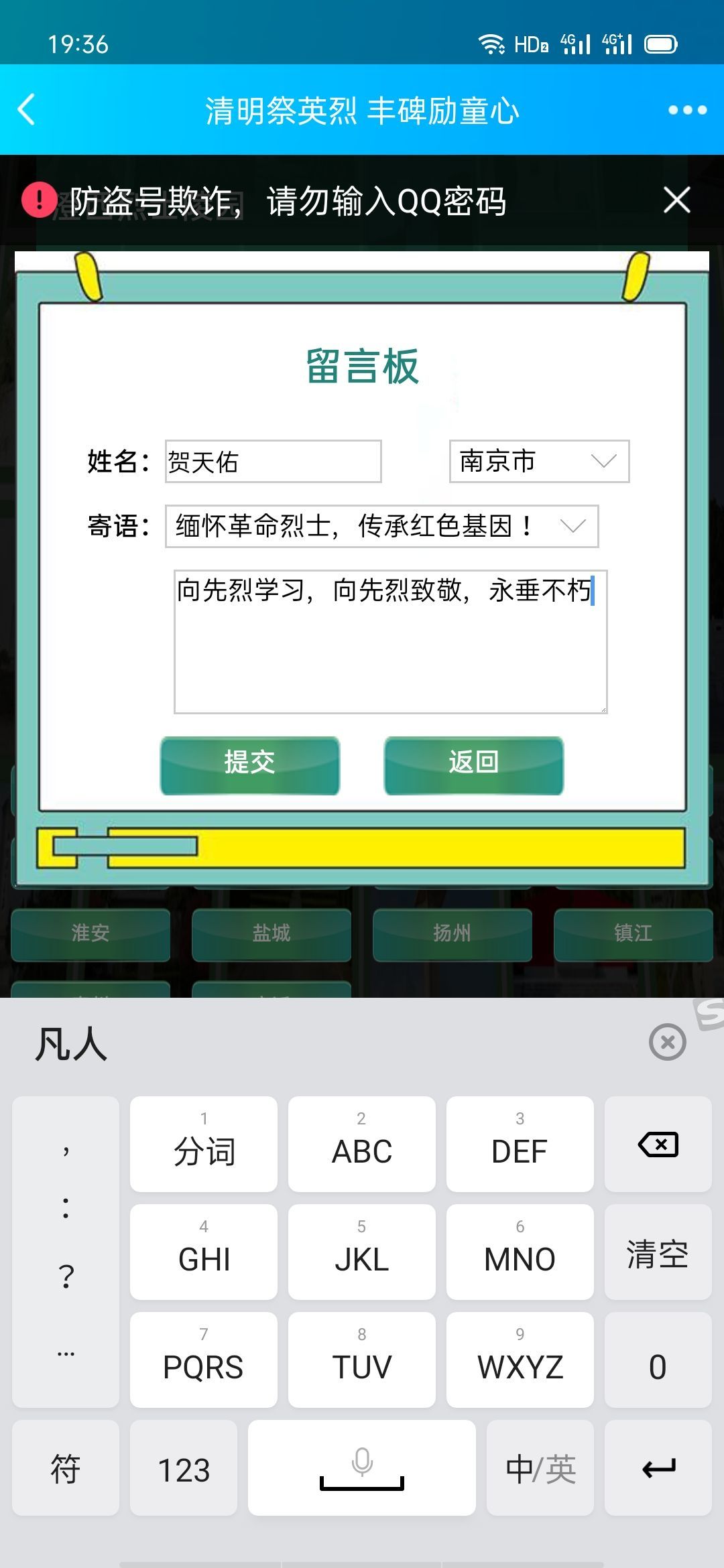Tap the space bar with microphone
Screen dimensions: 724x1568
click(362, 1468)
